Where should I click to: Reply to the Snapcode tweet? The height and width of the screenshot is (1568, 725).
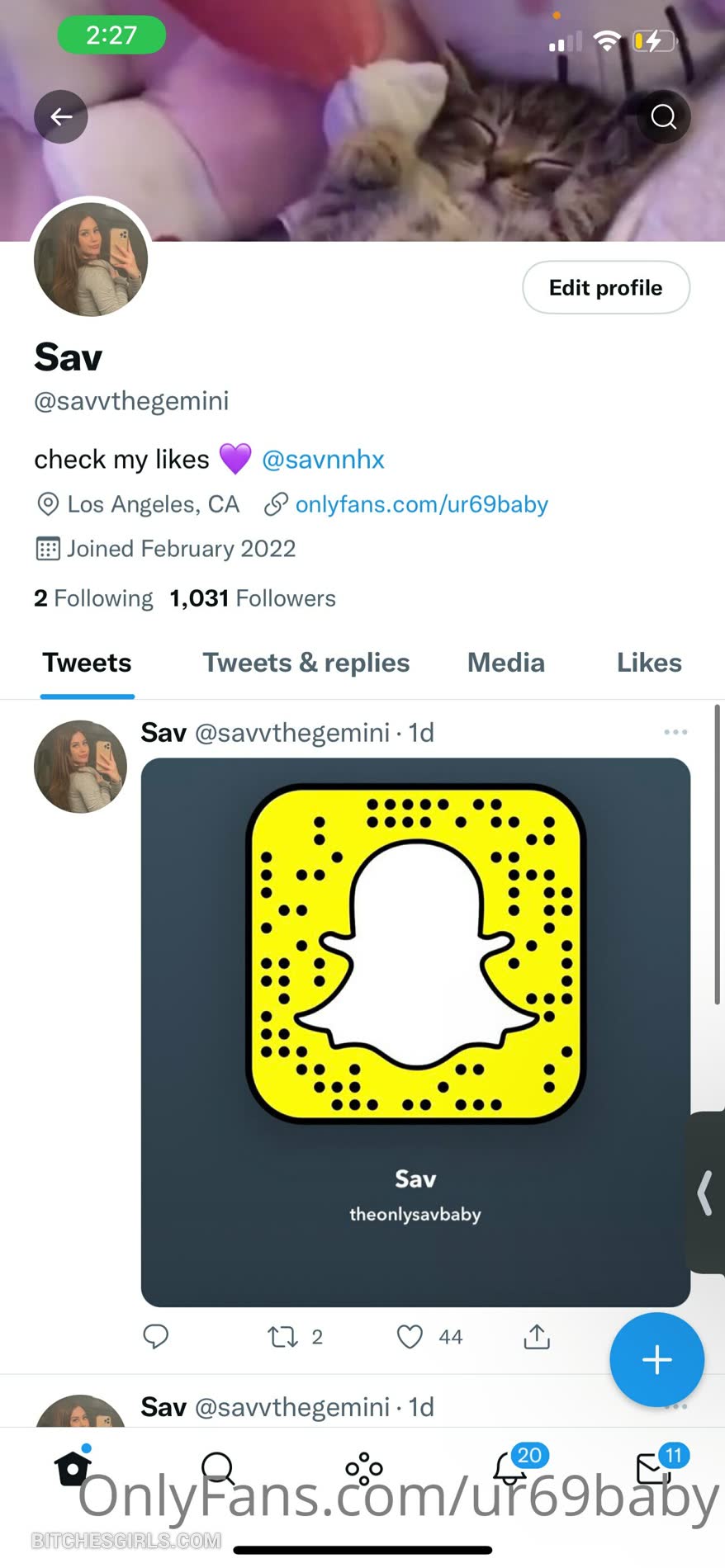point(155,1336)
